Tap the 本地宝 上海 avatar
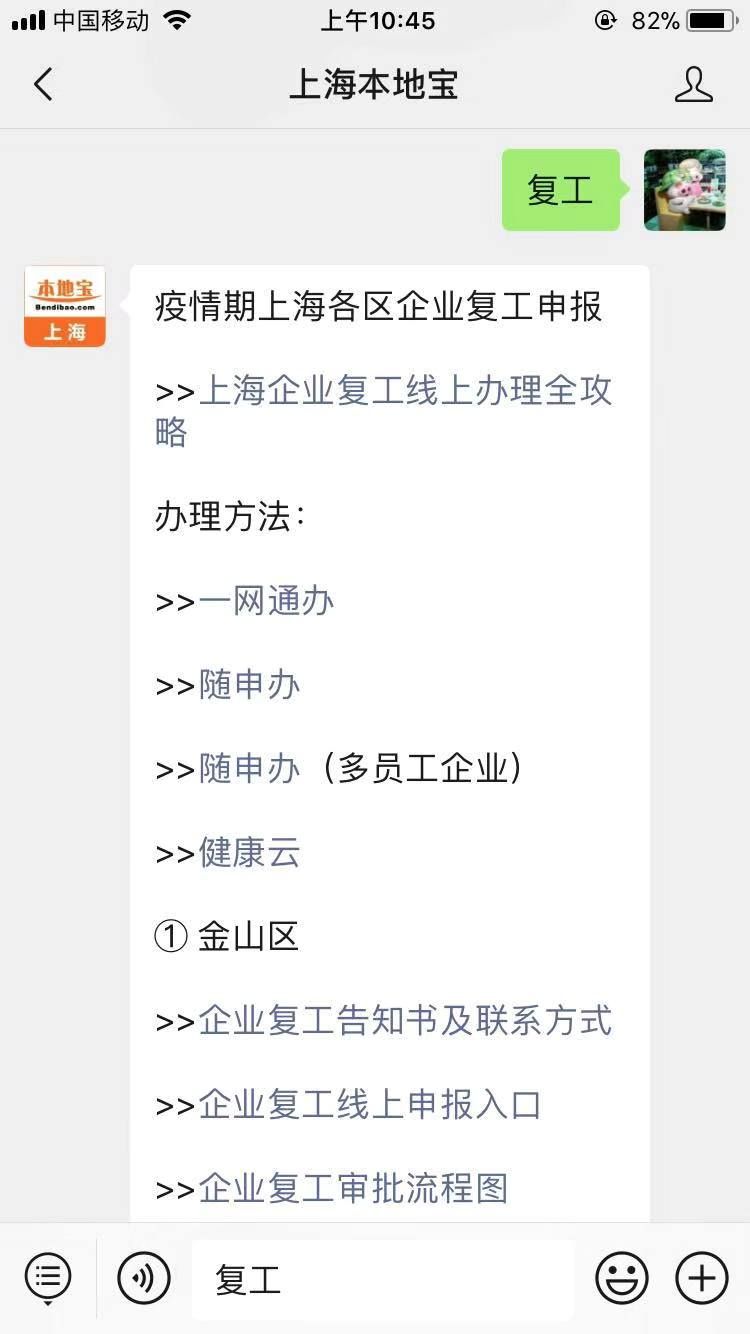 click(65, 306)
